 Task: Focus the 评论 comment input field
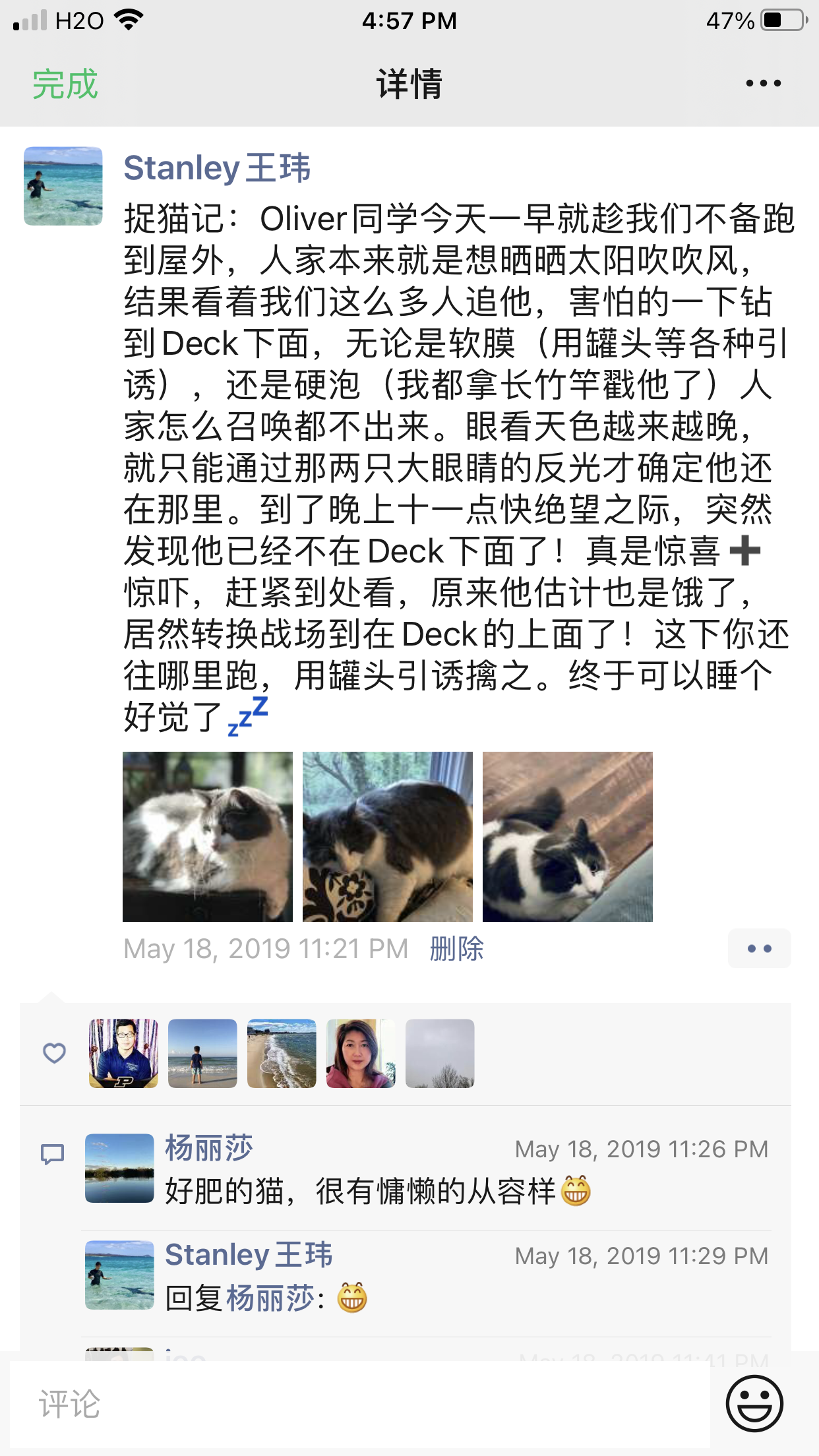359,1404
